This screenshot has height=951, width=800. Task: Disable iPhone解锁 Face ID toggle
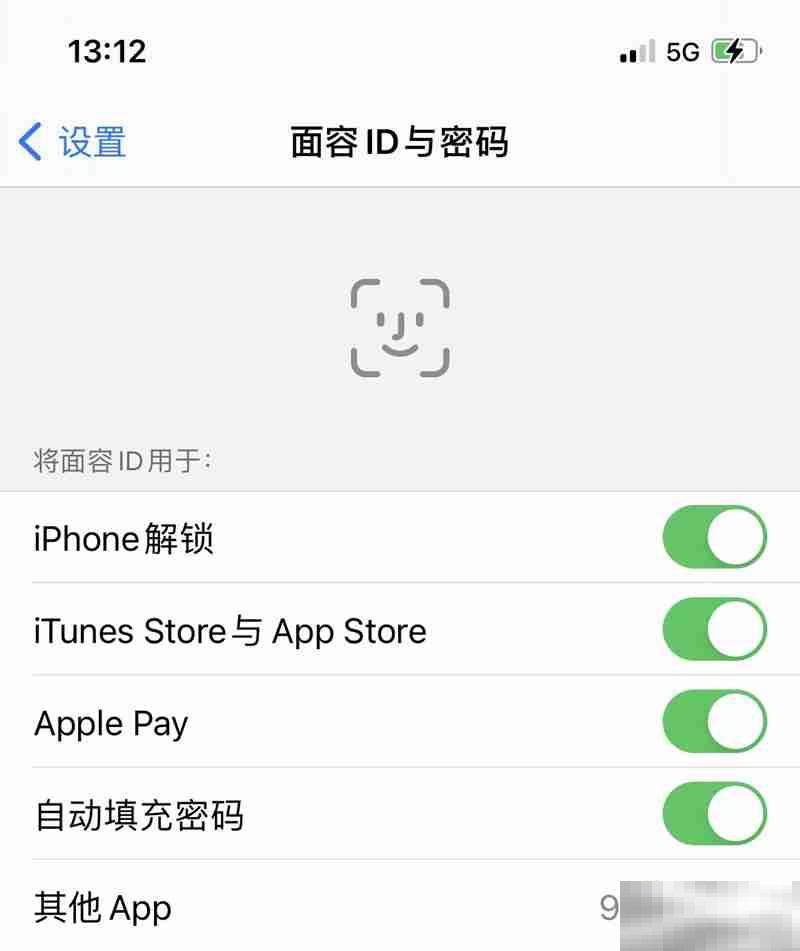point(715,537)
